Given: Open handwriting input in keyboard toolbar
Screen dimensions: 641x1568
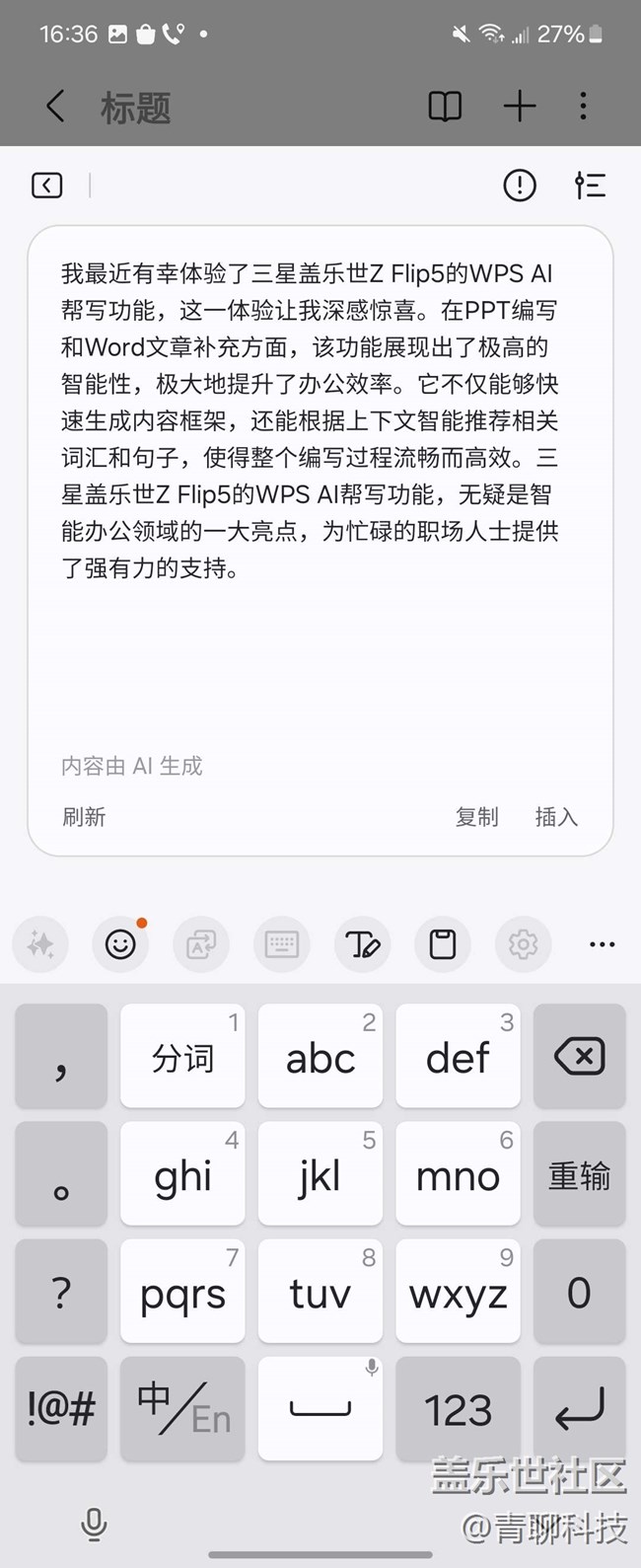Looking at the screenshot, I should (362, 944).
